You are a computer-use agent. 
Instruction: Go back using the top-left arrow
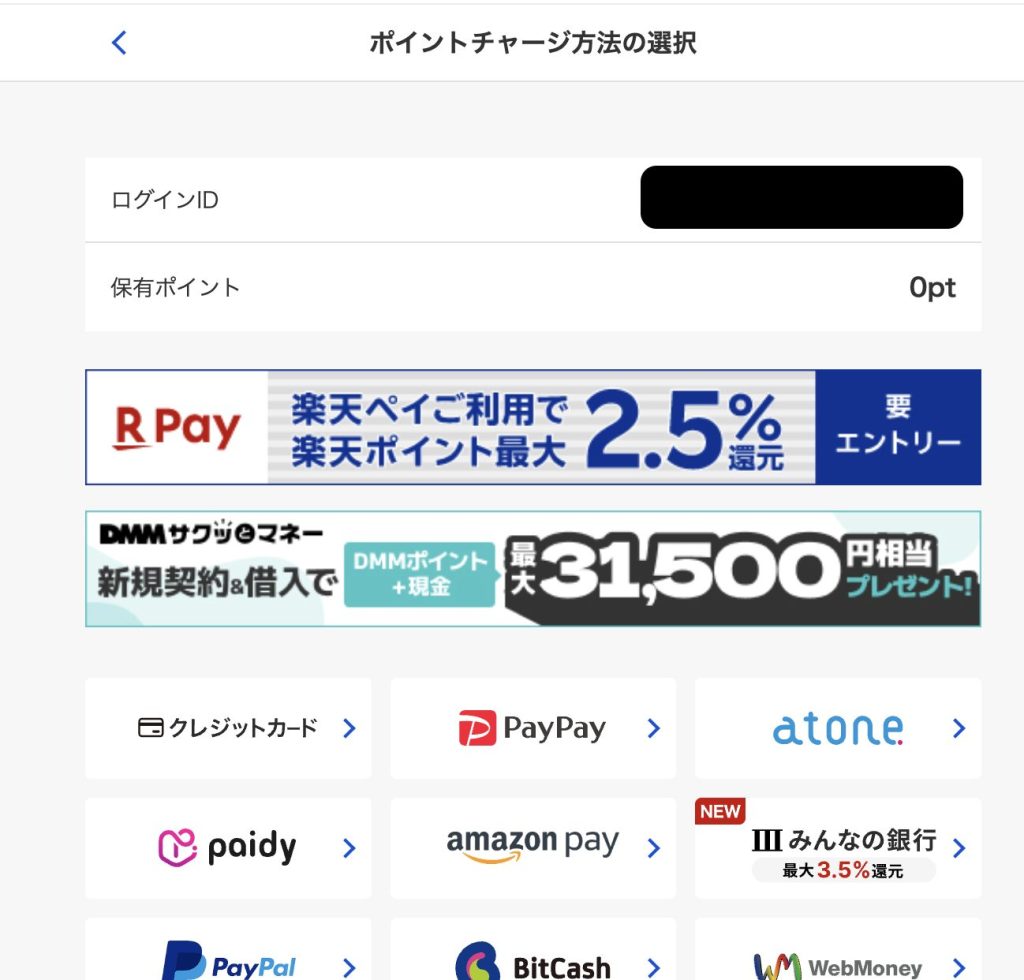(x=119, y=42)
